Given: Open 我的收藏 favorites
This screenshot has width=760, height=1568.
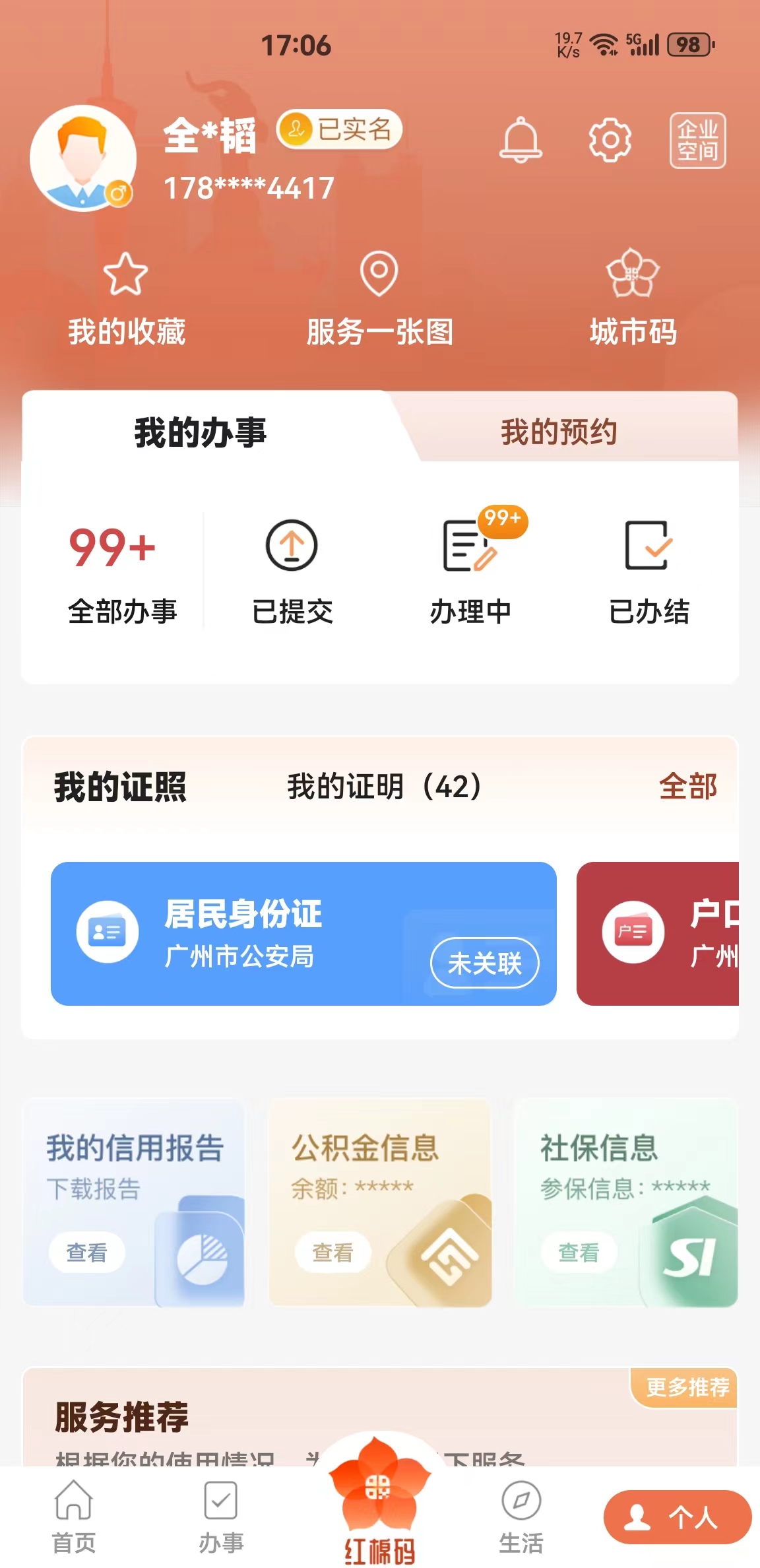Looking at the screenshot, I should (x=126, y=299).
